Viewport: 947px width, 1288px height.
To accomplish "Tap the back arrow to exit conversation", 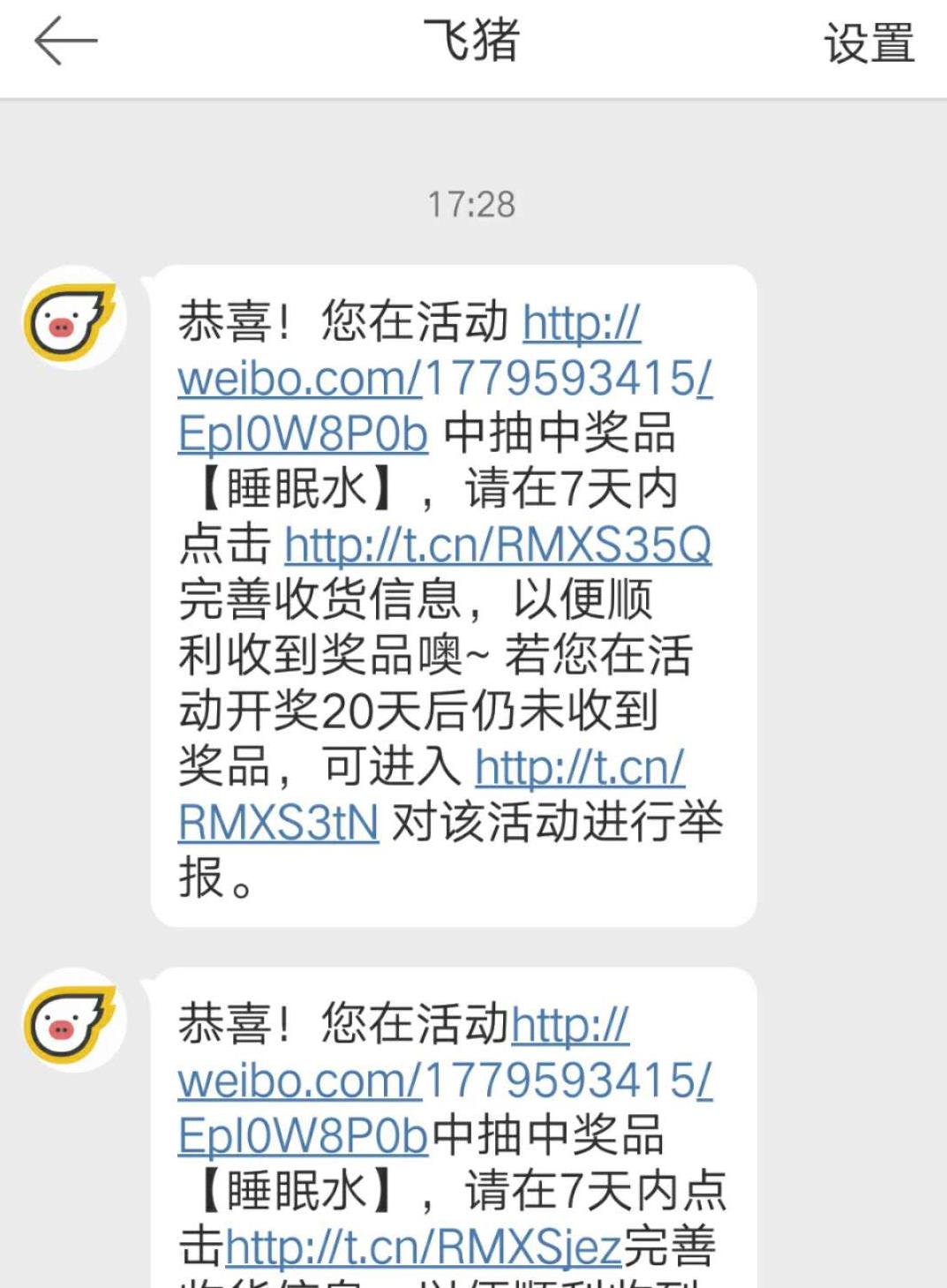I will coord(64,40).
